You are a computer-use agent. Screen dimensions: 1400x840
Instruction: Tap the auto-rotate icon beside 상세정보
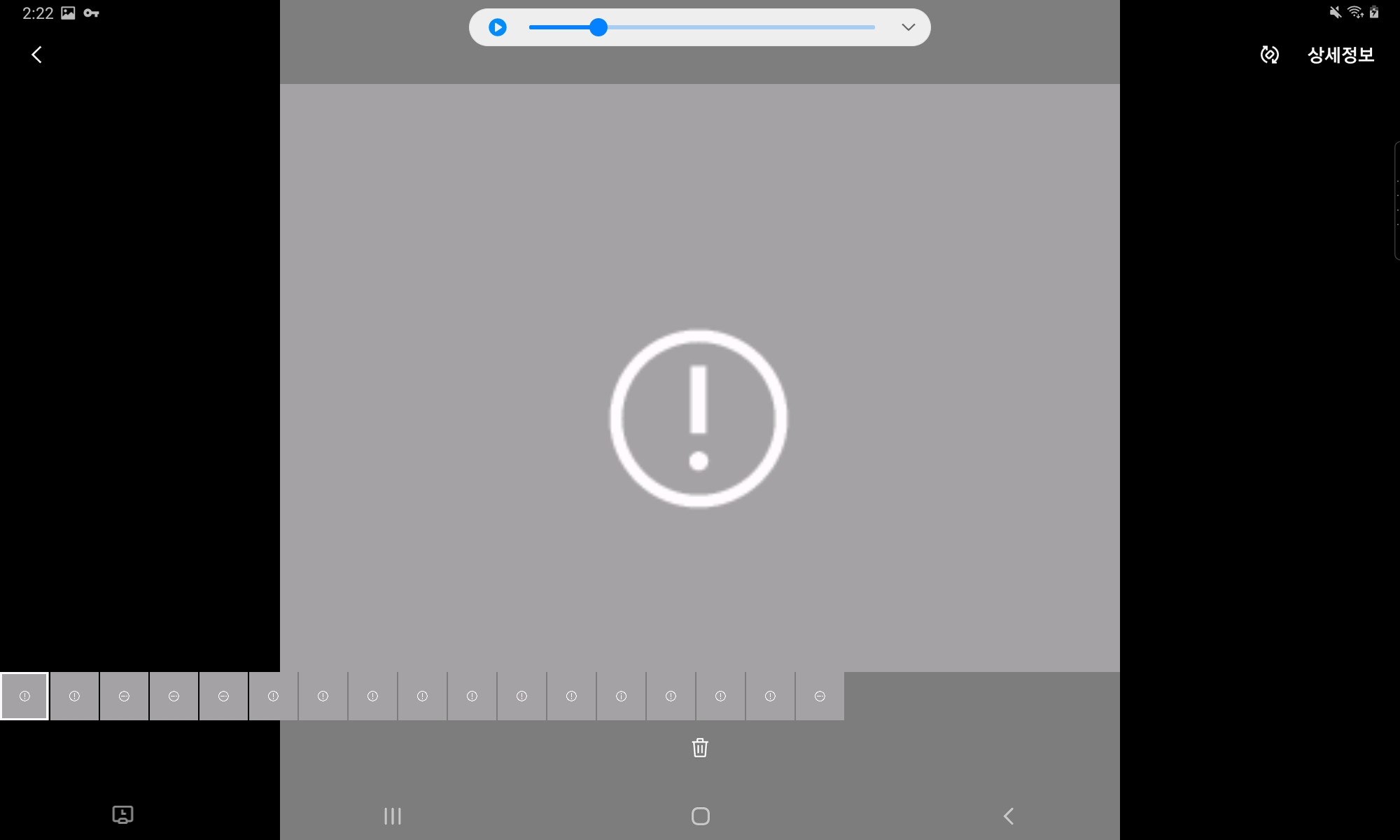[1269, 55]
